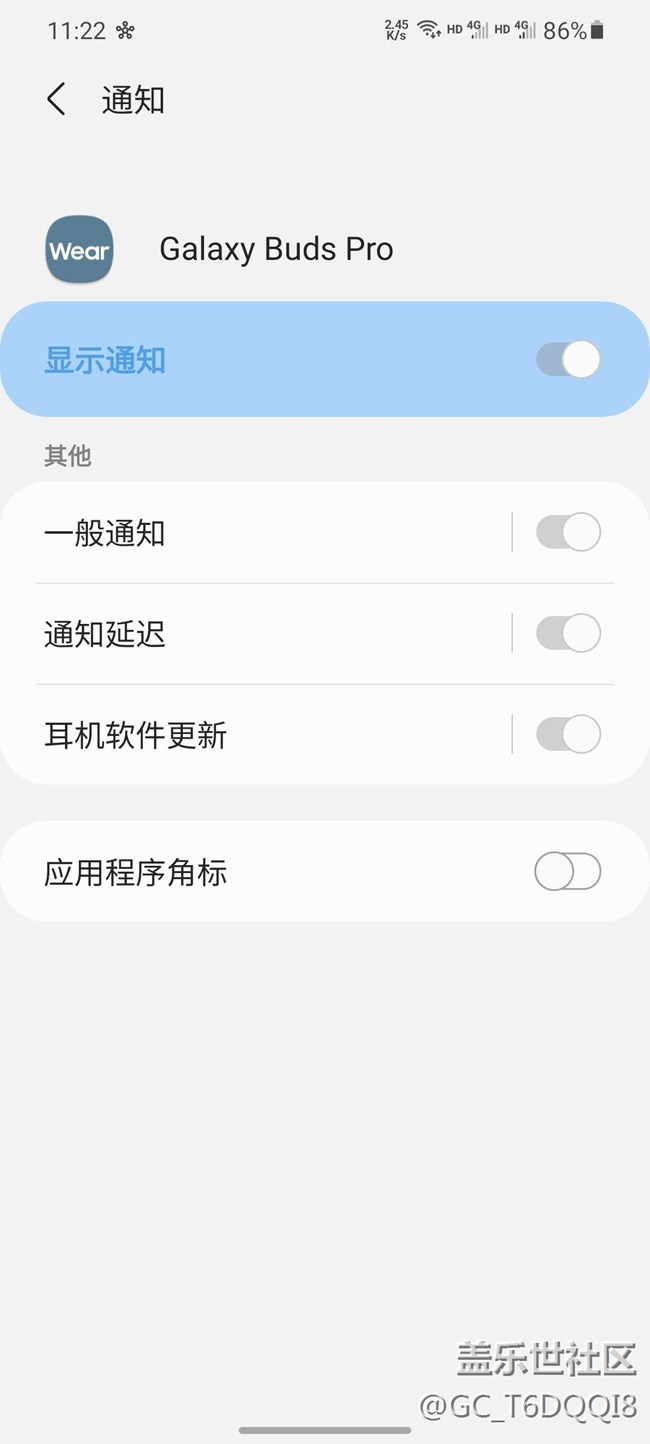
Task: Enable the 应用程序角标 switch
Action: click(x=568, y=872)
